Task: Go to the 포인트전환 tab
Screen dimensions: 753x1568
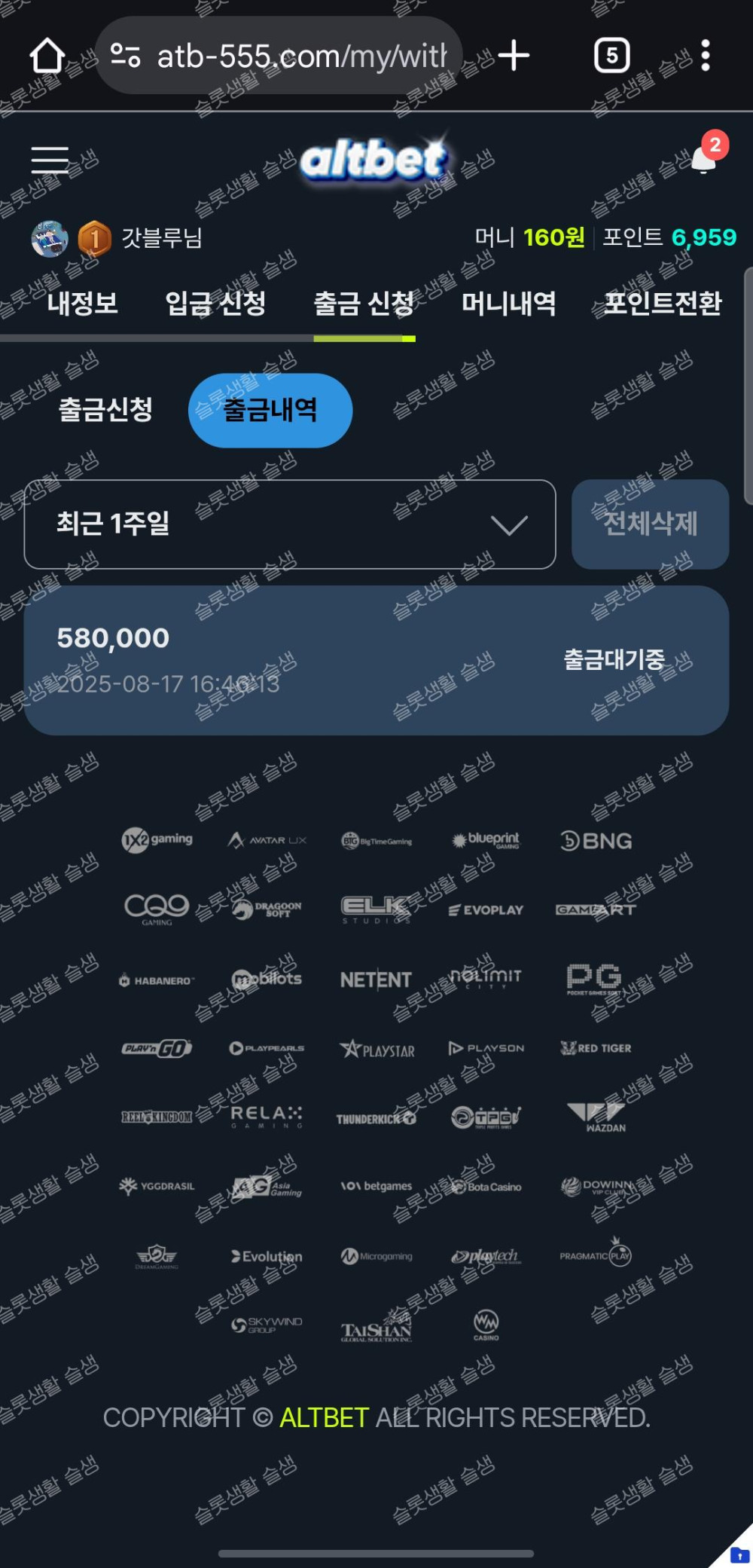Action: [x=663, y=304]
